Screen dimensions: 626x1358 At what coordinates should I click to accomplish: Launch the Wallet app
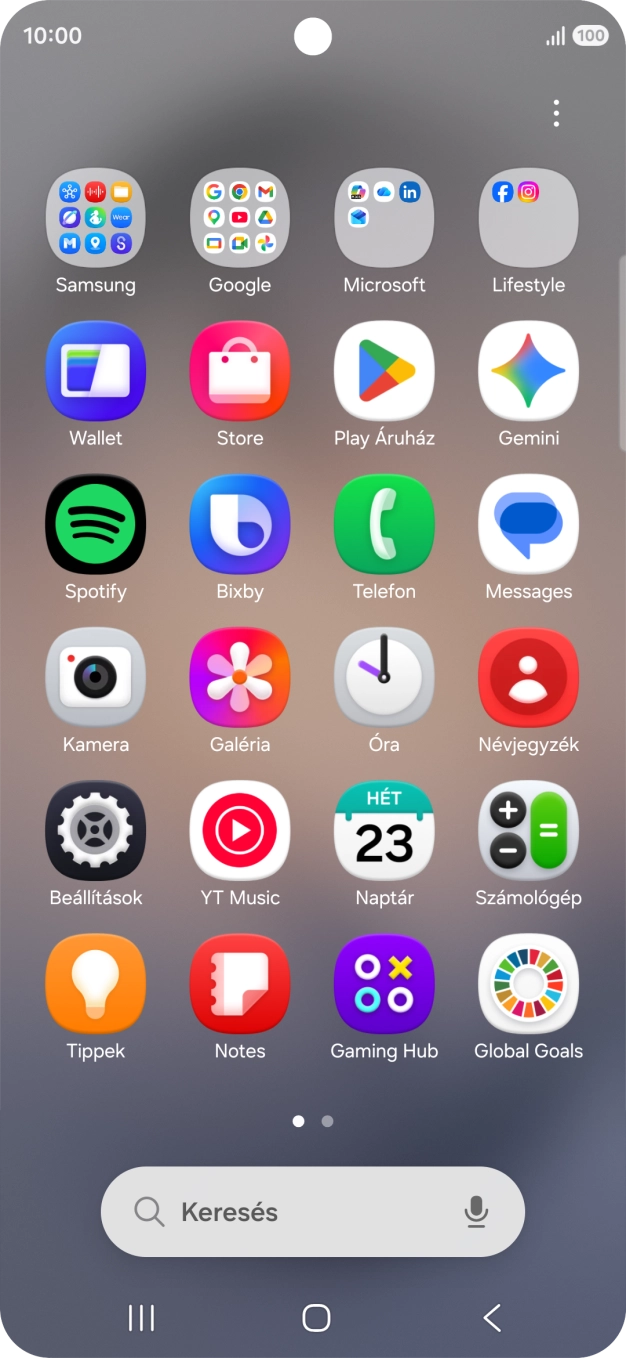point(96,371)
